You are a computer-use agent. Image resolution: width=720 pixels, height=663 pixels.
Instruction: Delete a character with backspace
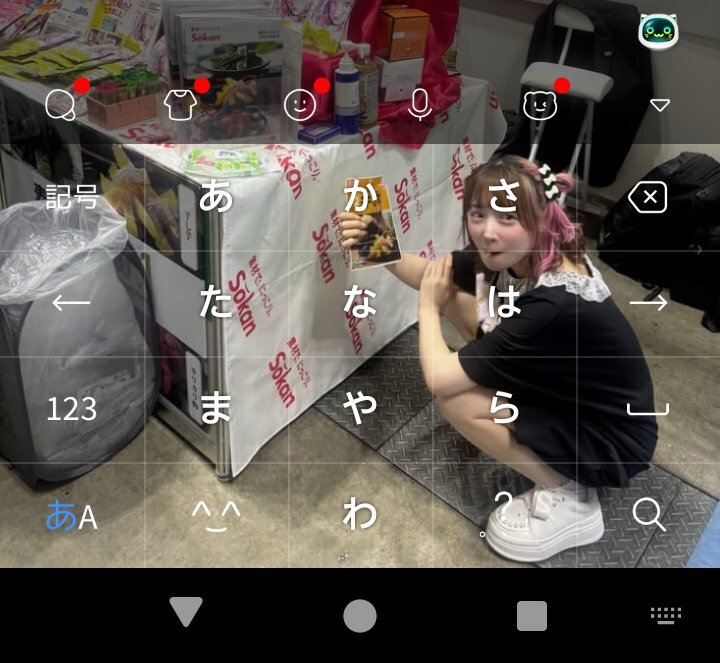pos(647,198)
